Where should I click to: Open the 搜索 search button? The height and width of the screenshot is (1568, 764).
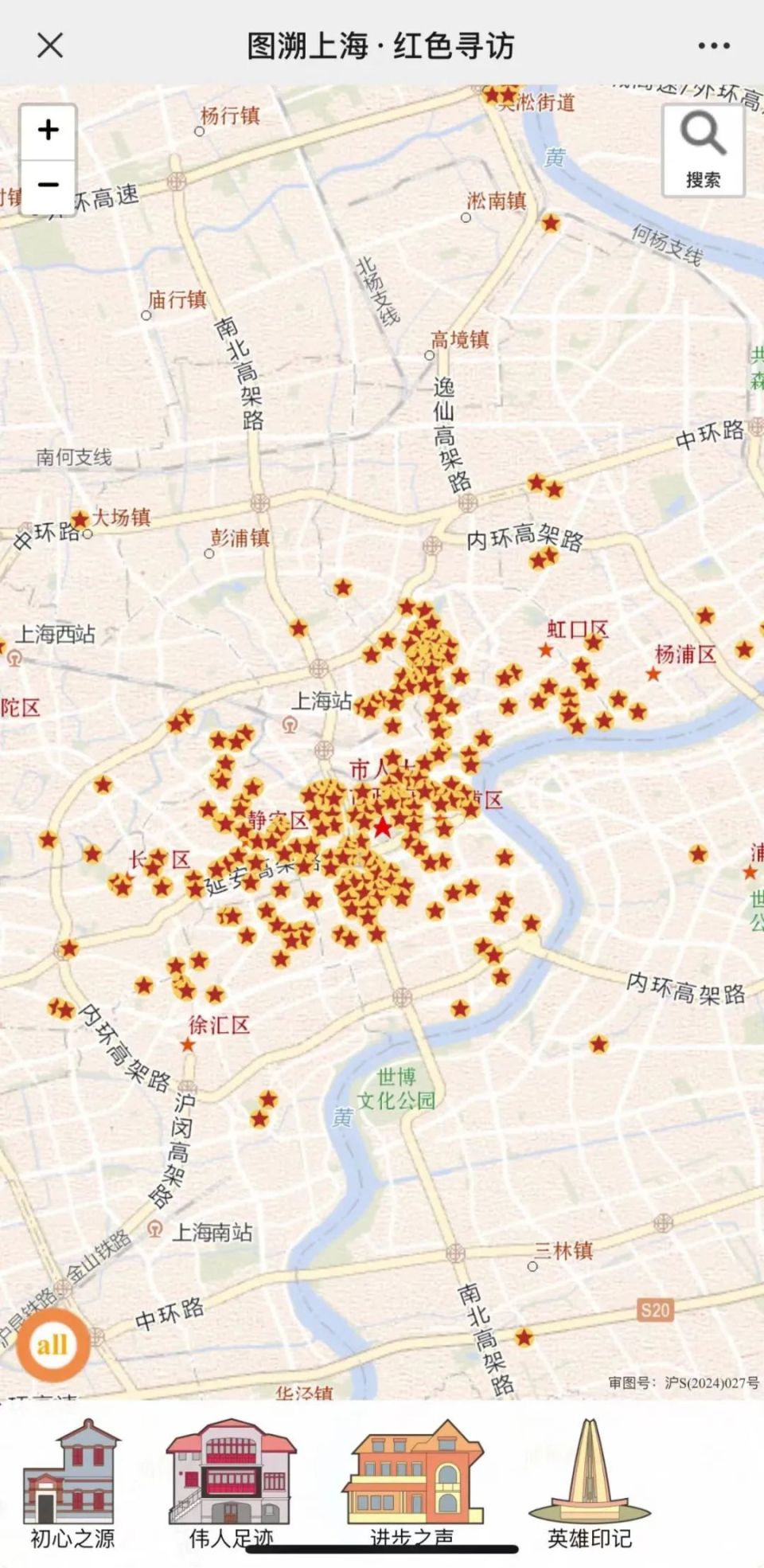704,150
